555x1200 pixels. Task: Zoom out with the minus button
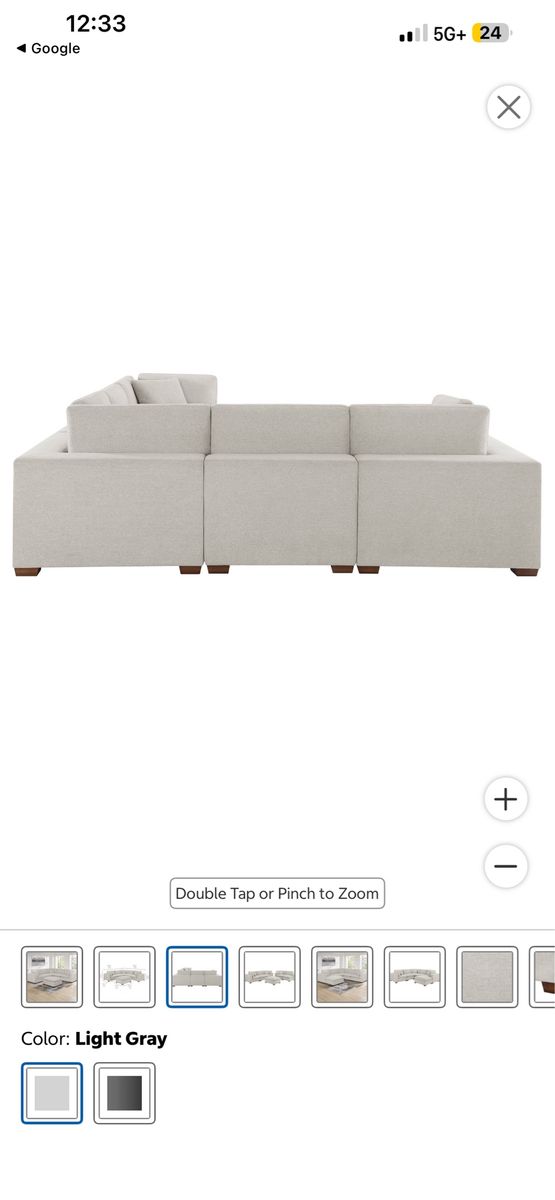tap(505, 866)
